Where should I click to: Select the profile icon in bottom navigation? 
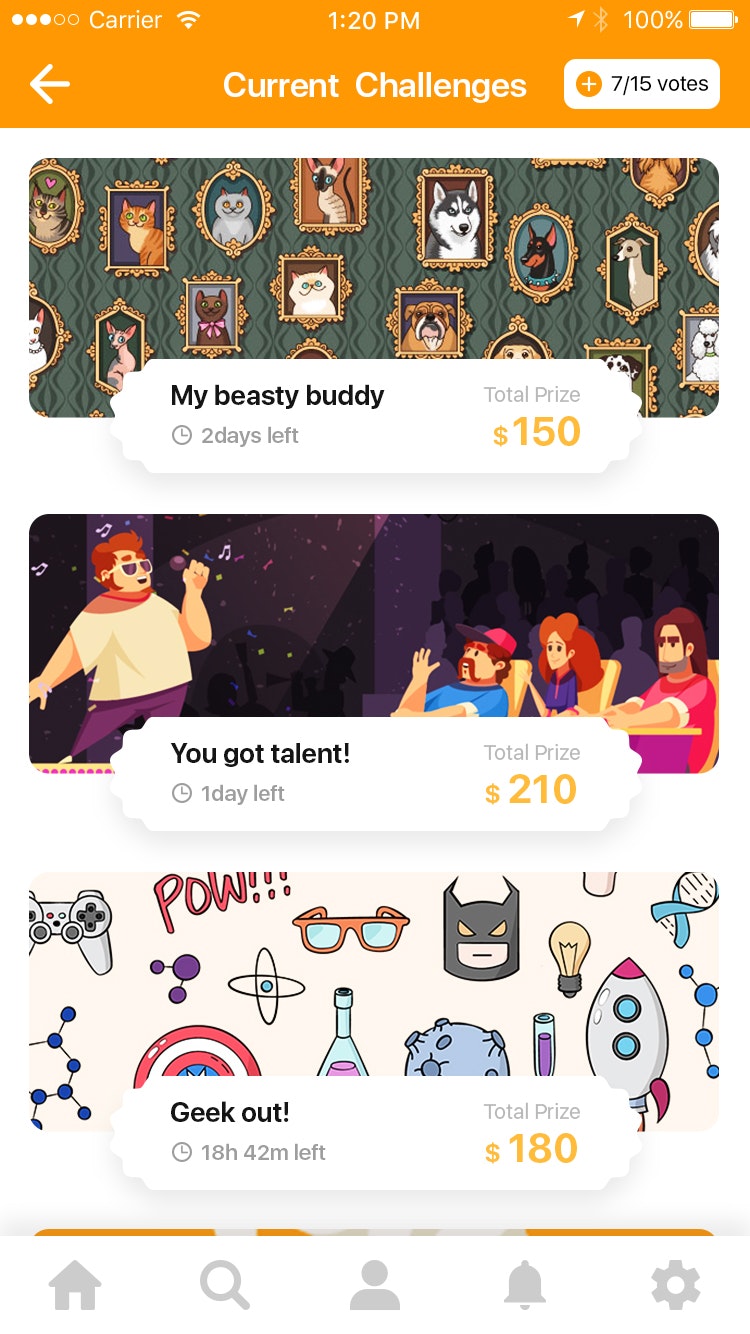pos(375,1284)
